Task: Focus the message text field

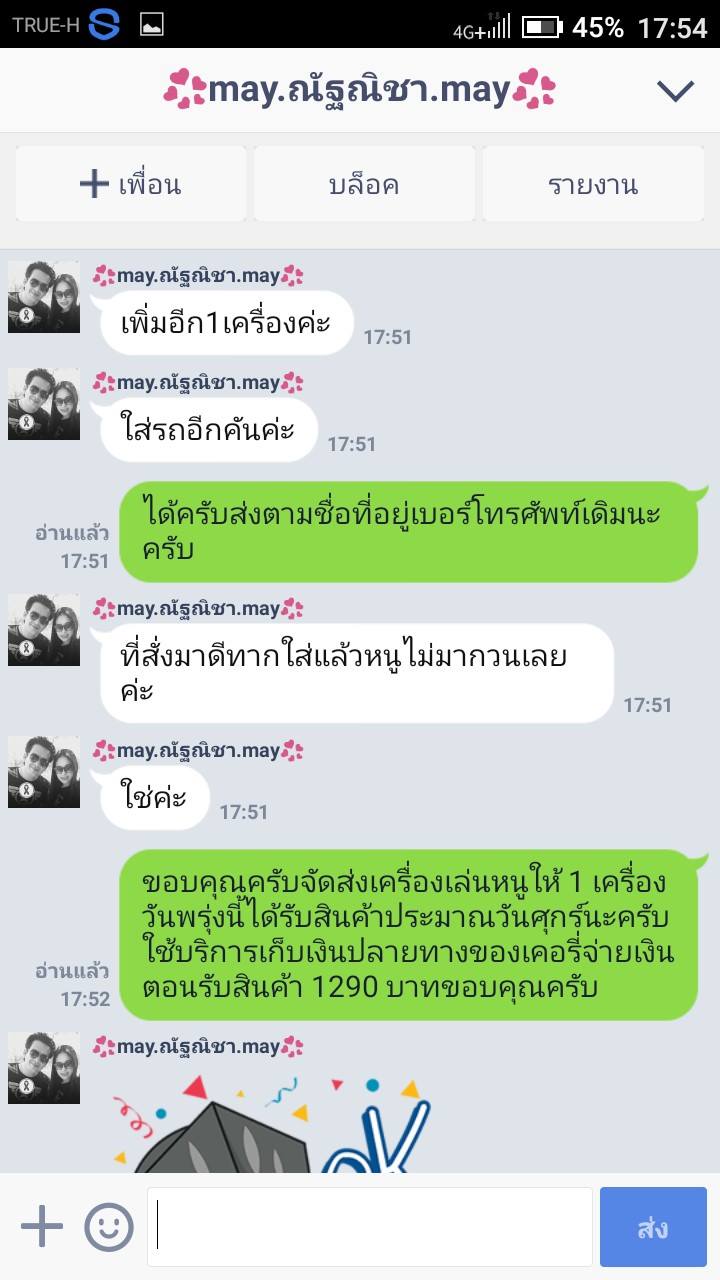Action: pos(370,1226)
